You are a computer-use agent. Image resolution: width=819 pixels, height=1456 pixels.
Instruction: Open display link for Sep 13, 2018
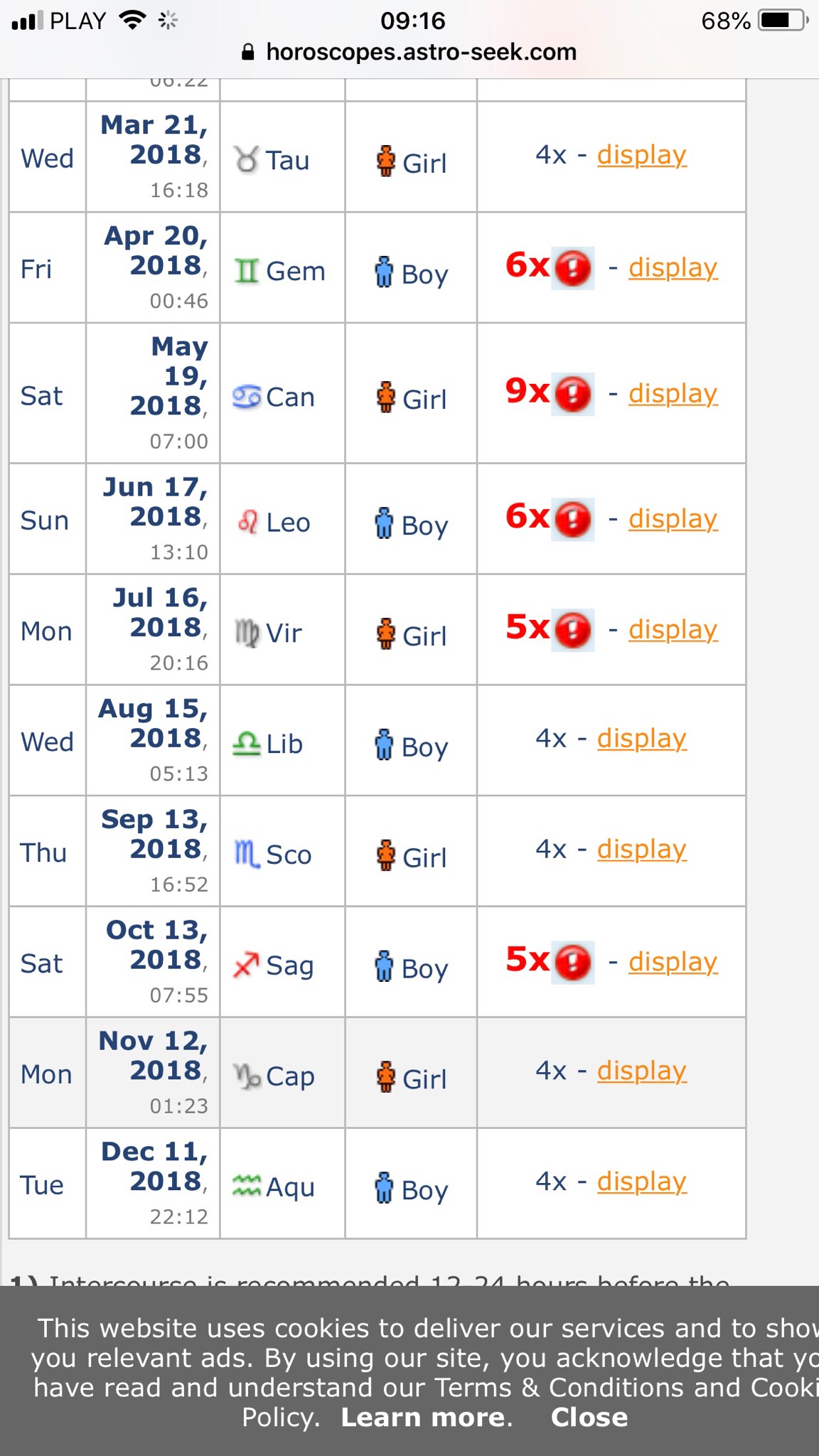641,850
